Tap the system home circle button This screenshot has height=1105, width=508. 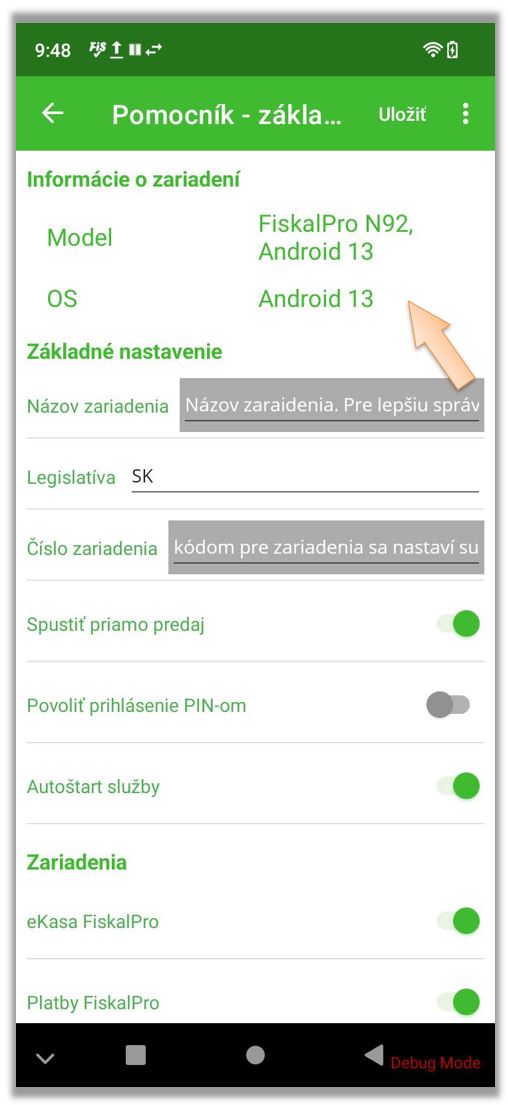[255, 1055]
